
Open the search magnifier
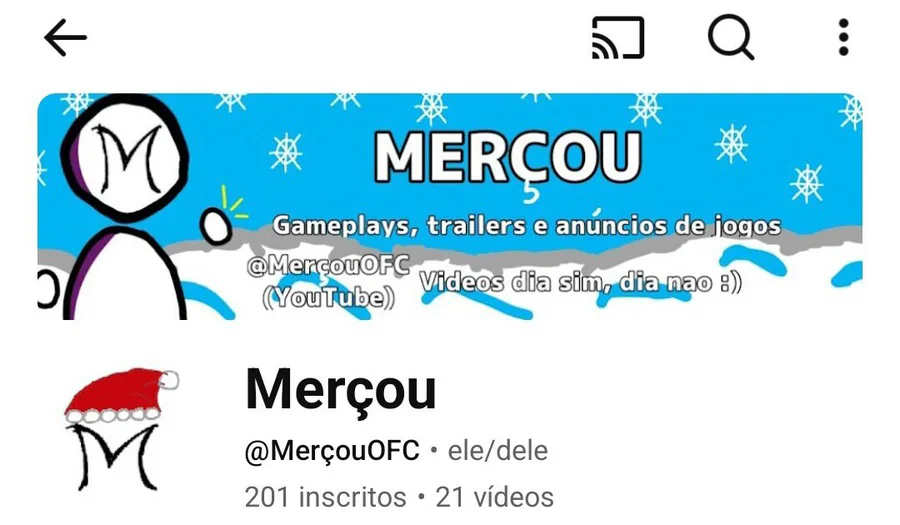pos(732,40)
